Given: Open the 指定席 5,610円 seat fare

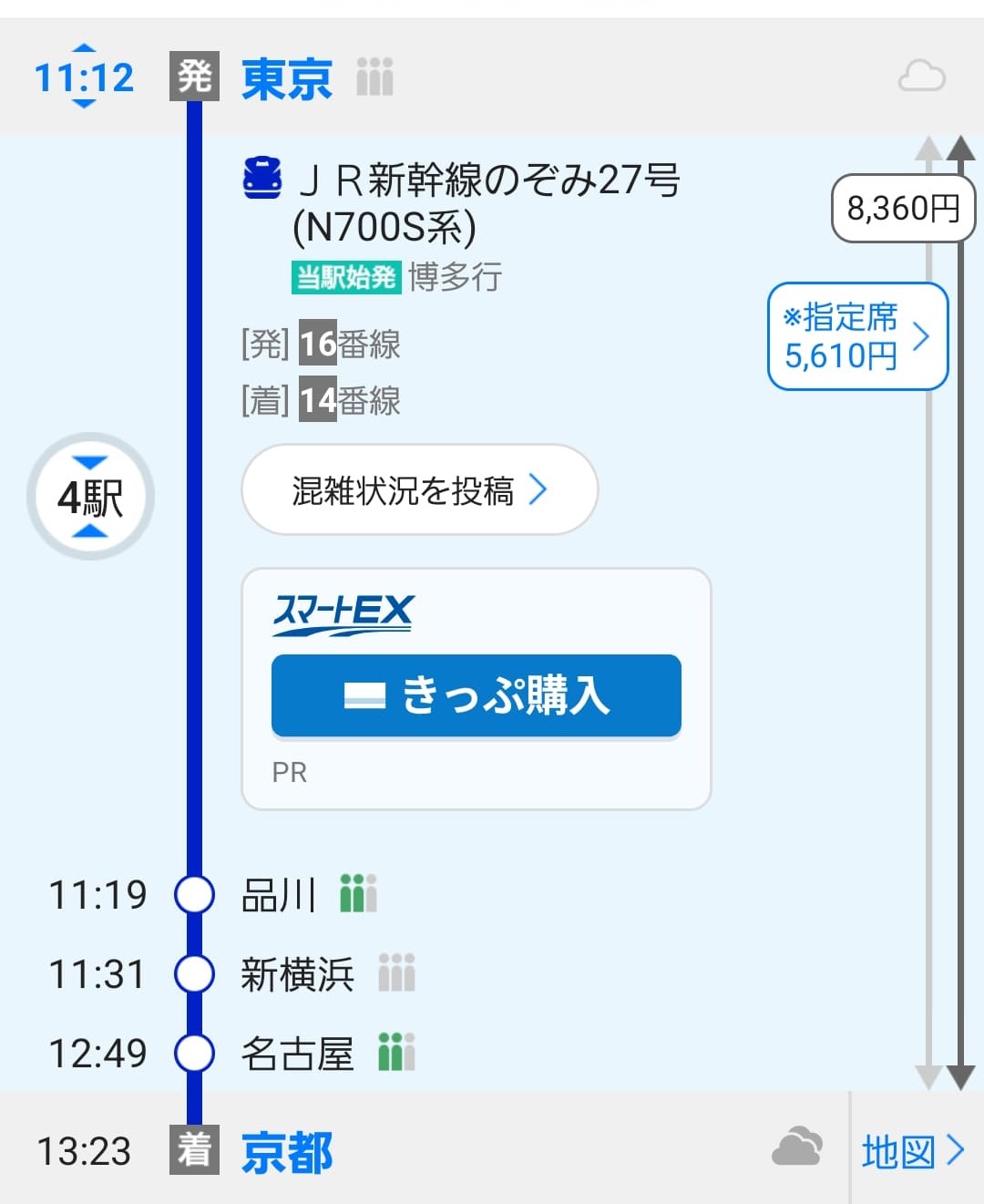Looking at the screenshot, I should [x=857, y=336].
